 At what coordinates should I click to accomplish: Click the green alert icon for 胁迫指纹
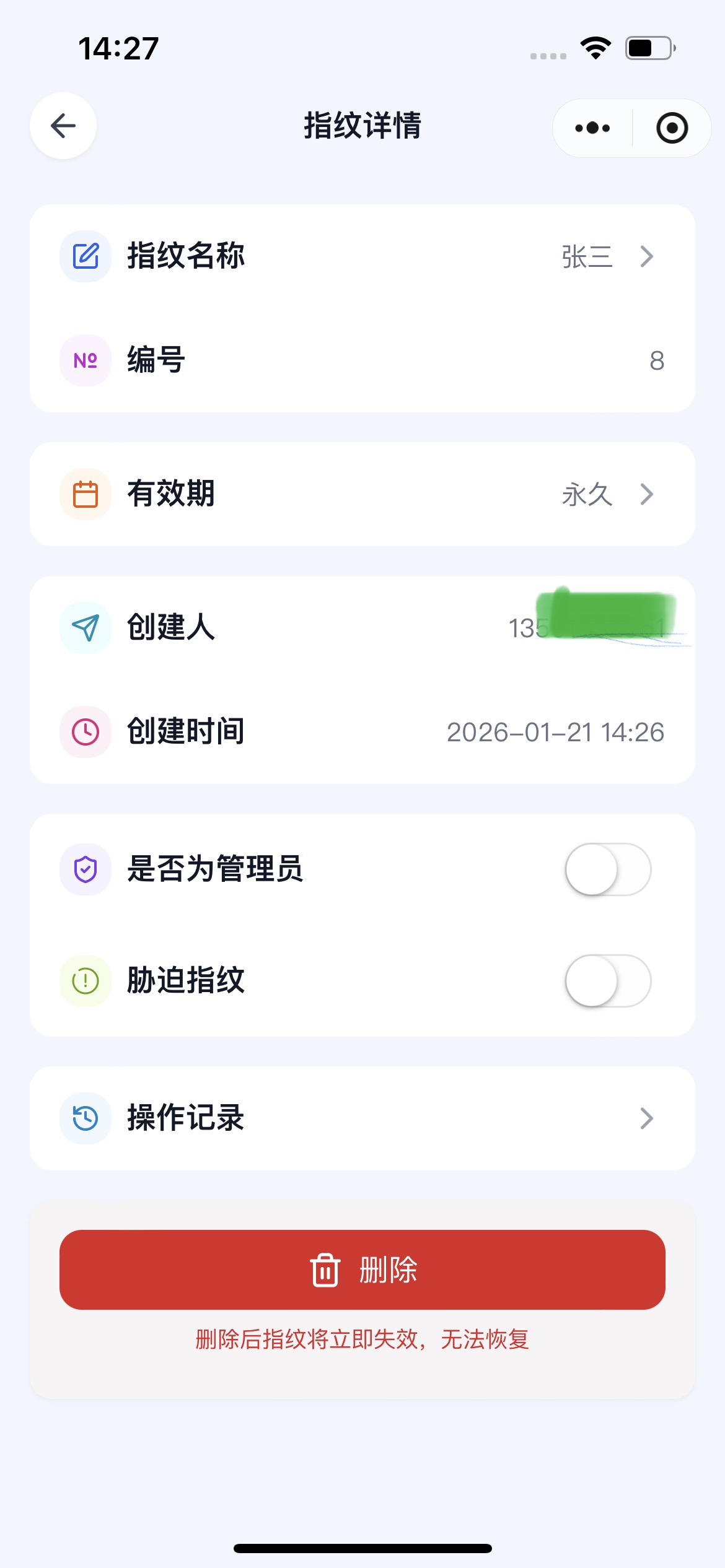[86, 982]
